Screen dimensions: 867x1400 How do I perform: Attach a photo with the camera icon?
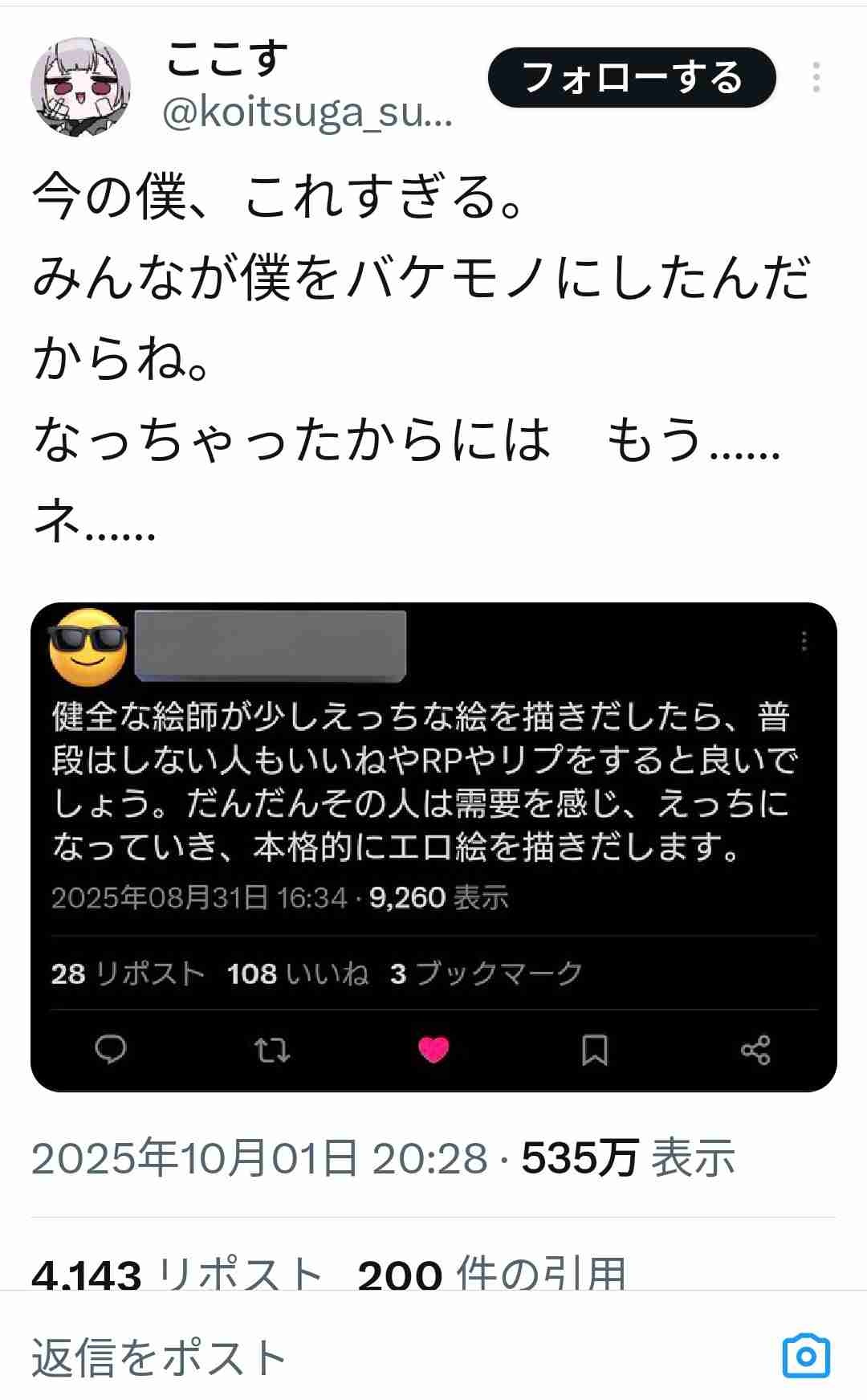(x=805, y=1357)
